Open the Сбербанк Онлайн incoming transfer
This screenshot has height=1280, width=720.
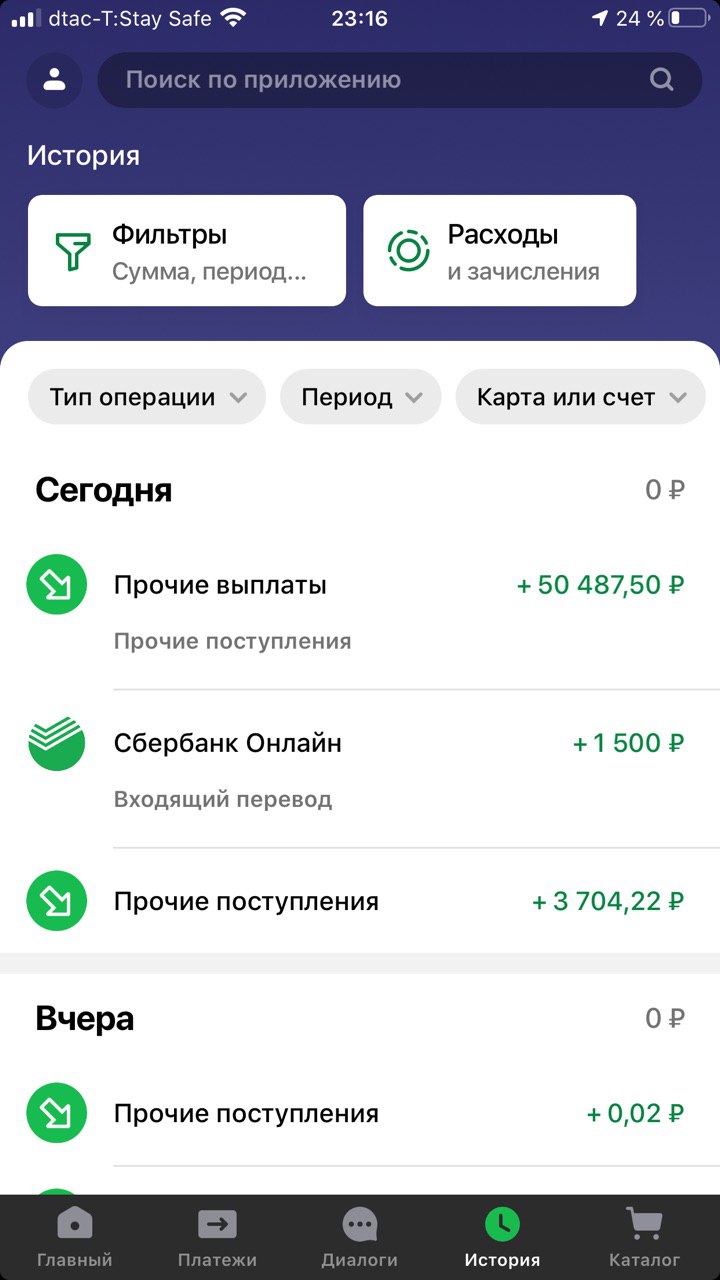click(x=360, y=769)
